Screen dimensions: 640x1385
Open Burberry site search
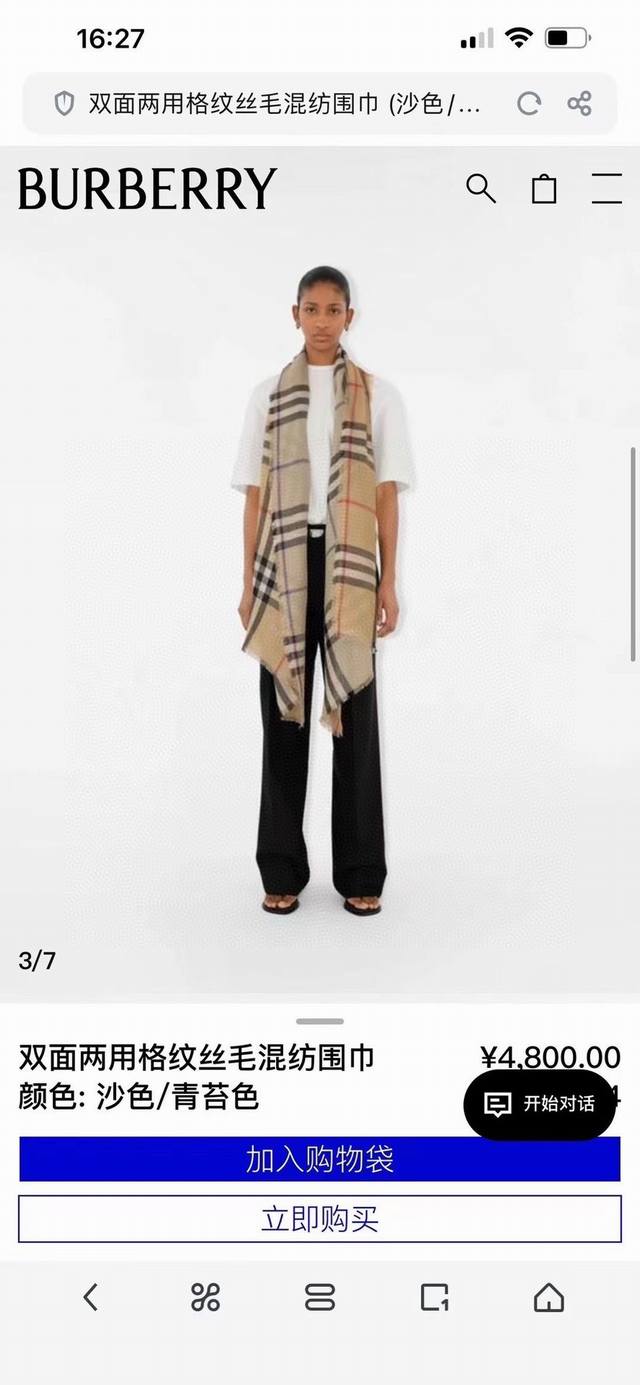481,188
